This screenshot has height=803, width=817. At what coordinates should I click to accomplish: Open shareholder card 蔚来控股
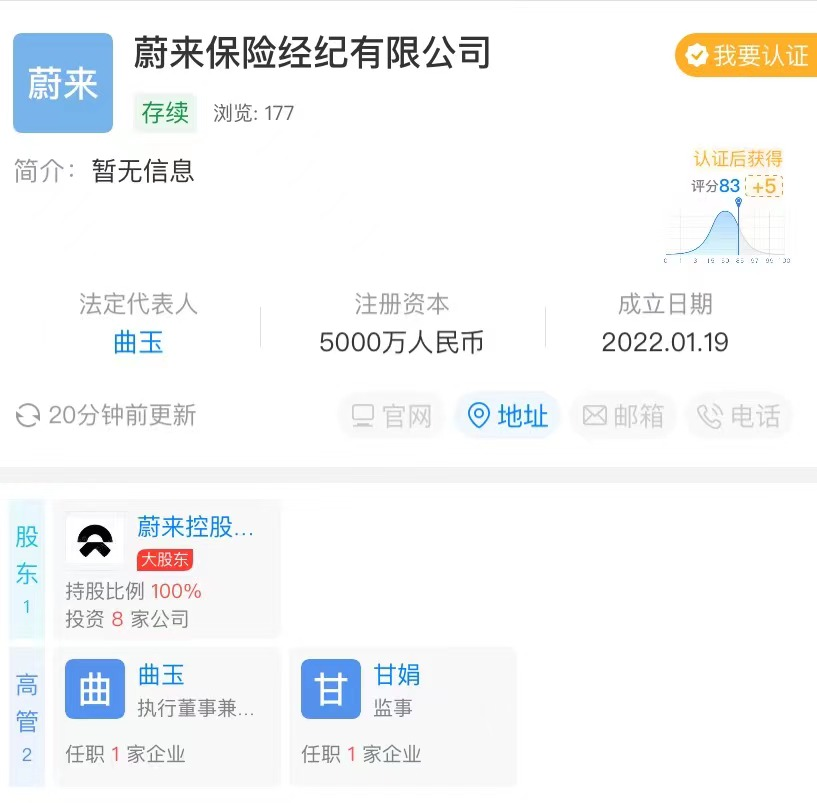click(x=166, y=569)
